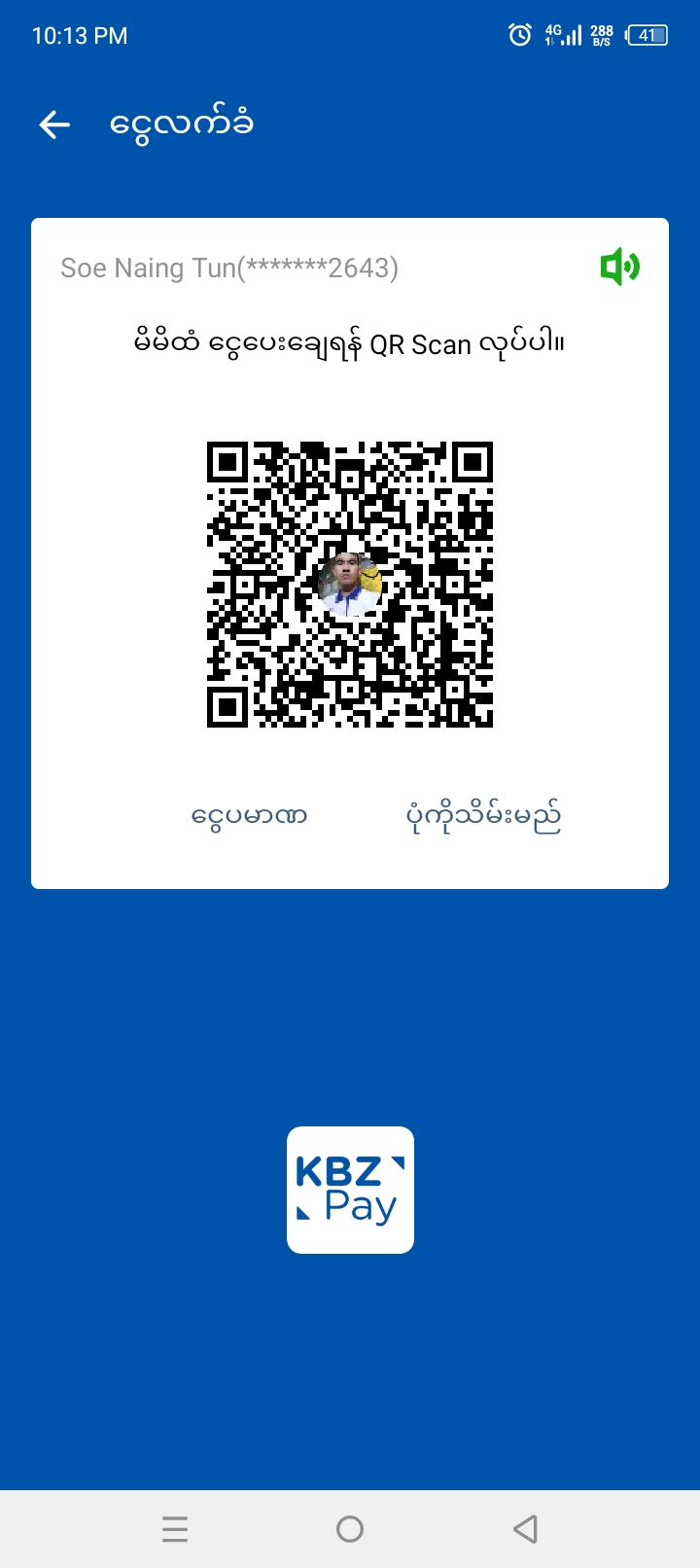Set amount with ငွေပမာဏ link
Viewport: 700px width, 1568px height.
250,815
